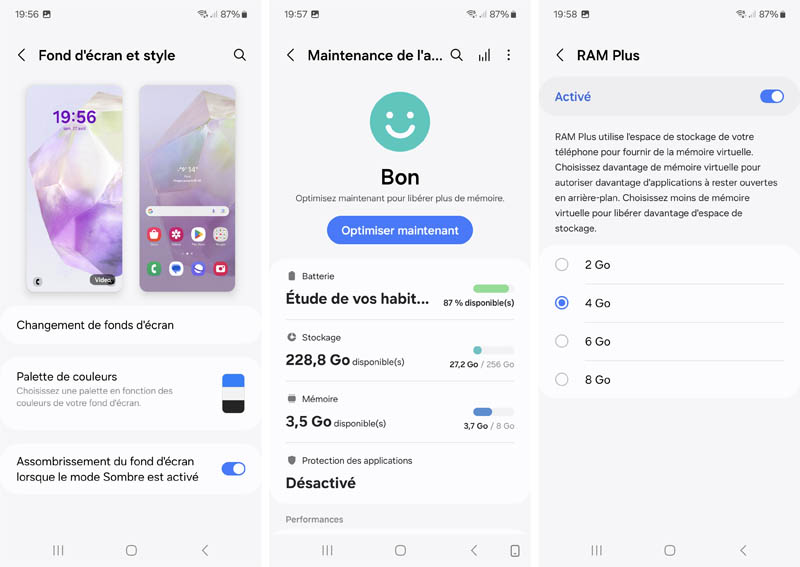Open the home screen wallpaper preview
800x567 pixels.
tap(187, 188)
